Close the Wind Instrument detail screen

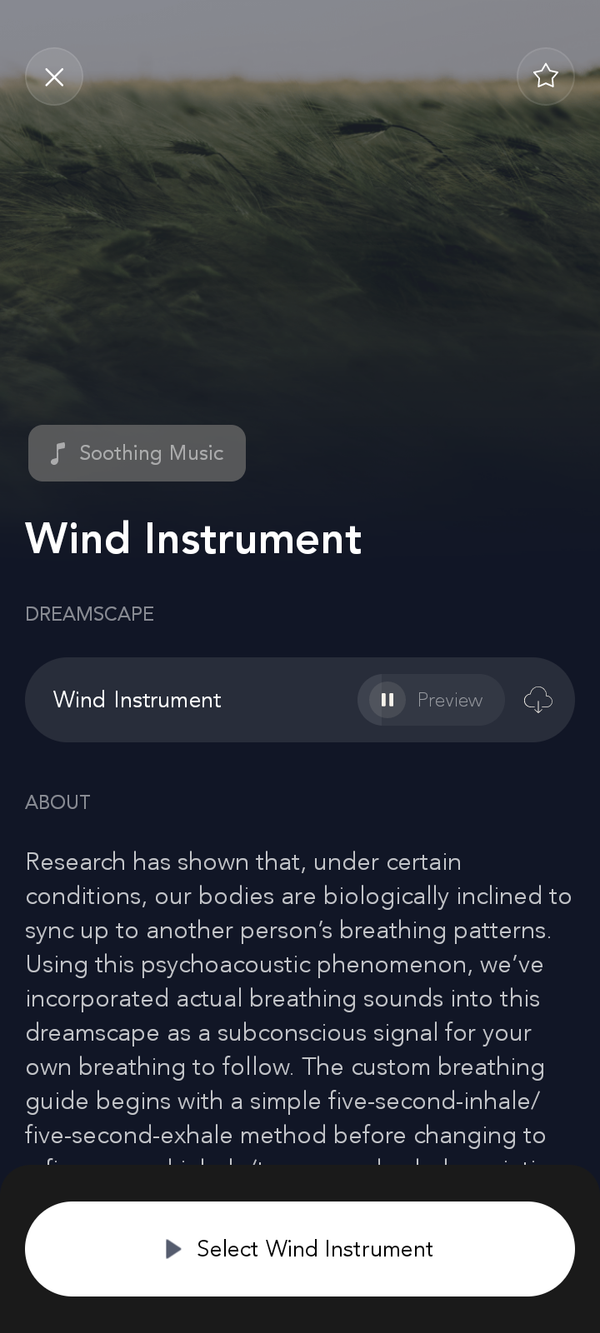tap(54, 77)
